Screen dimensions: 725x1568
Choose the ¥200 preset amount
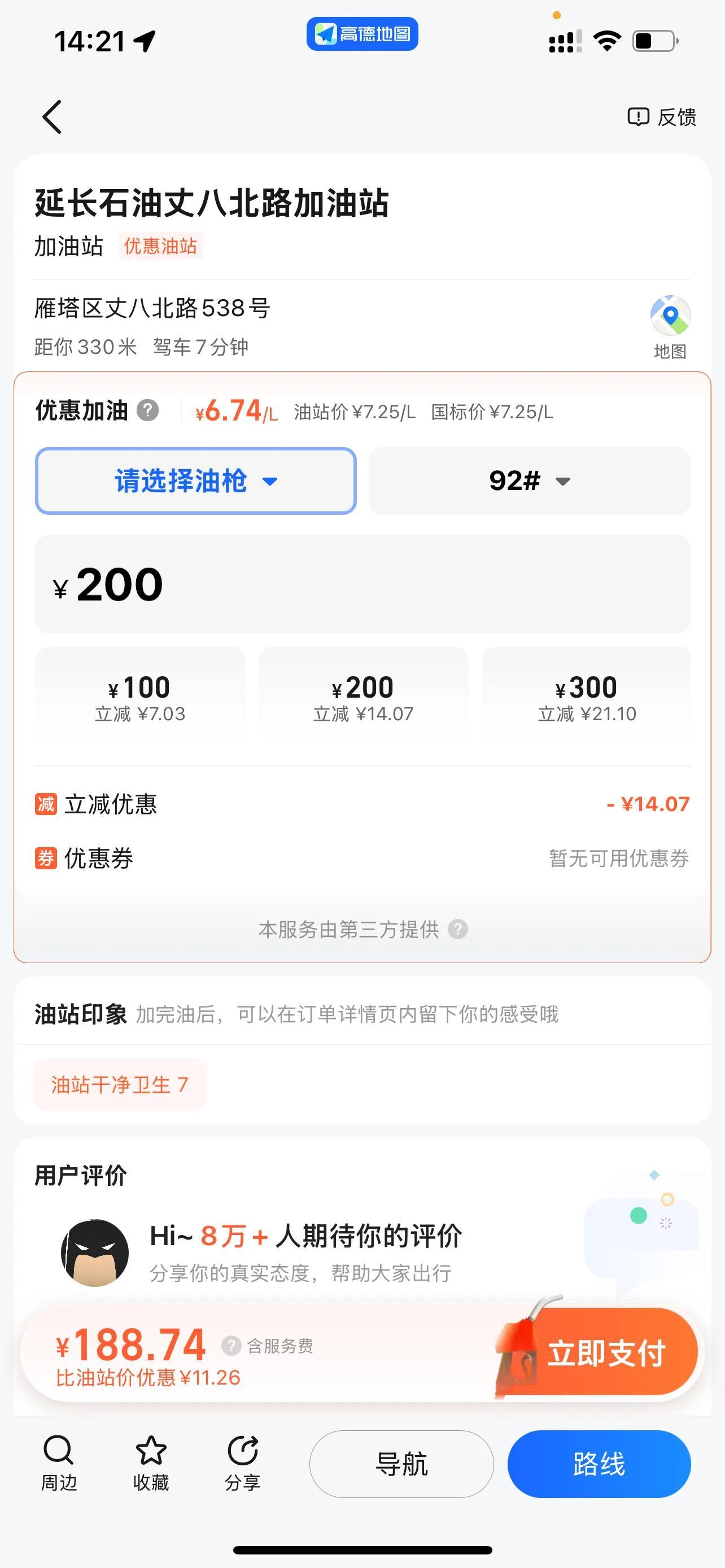click(x=364, y=697)
